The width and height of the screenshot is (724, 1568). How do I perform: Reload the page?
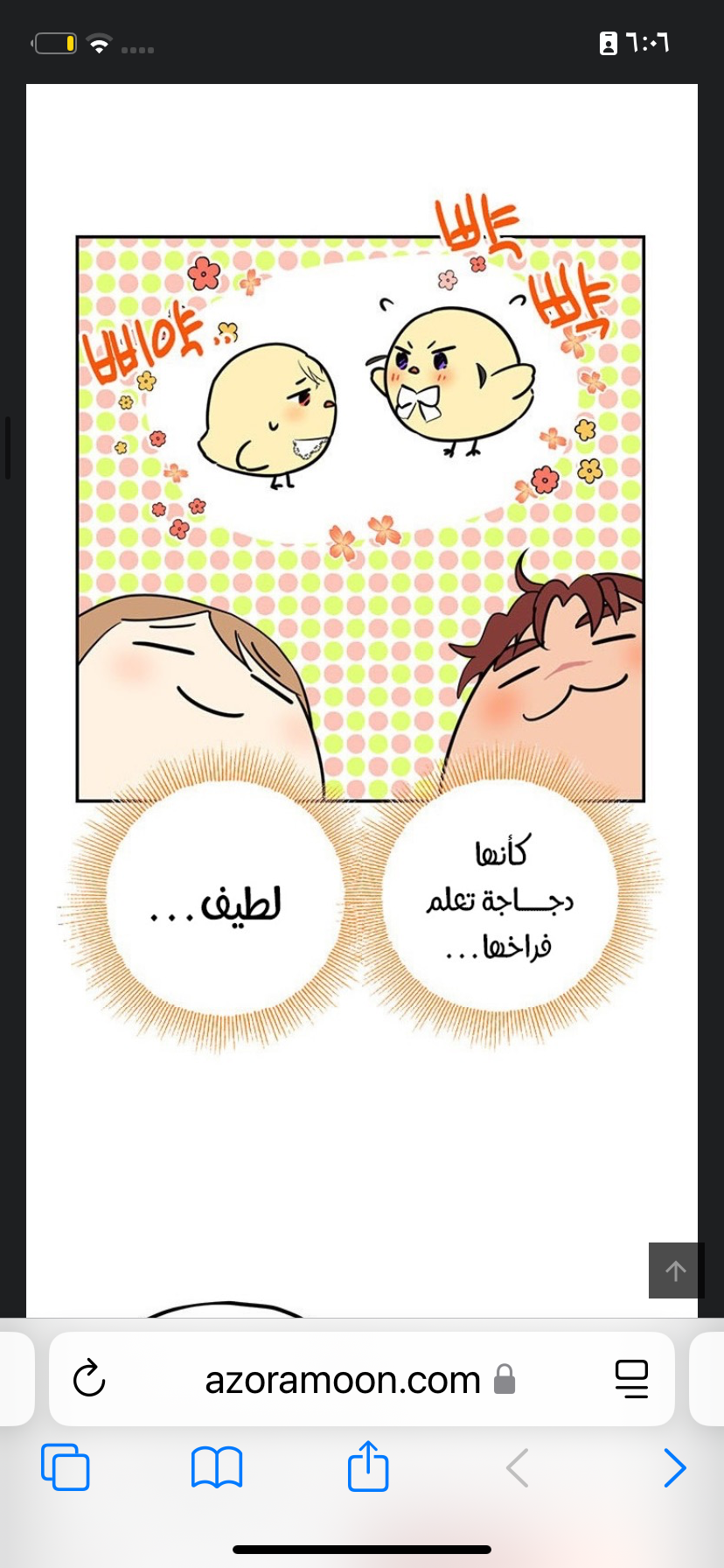pyautogui.click(x=89, y=1379)
